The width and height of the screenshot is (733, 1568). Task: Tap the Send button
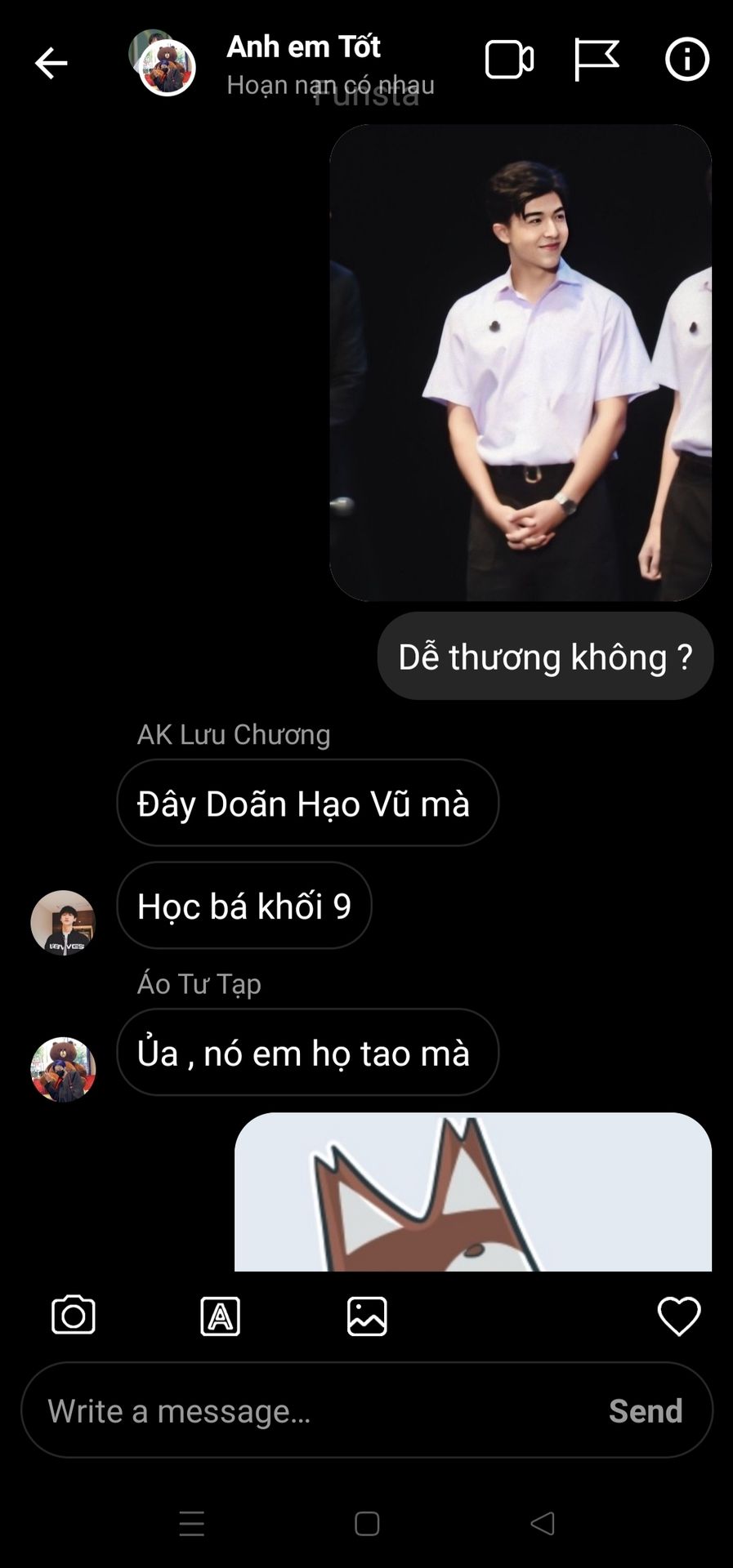point(646,1411)
